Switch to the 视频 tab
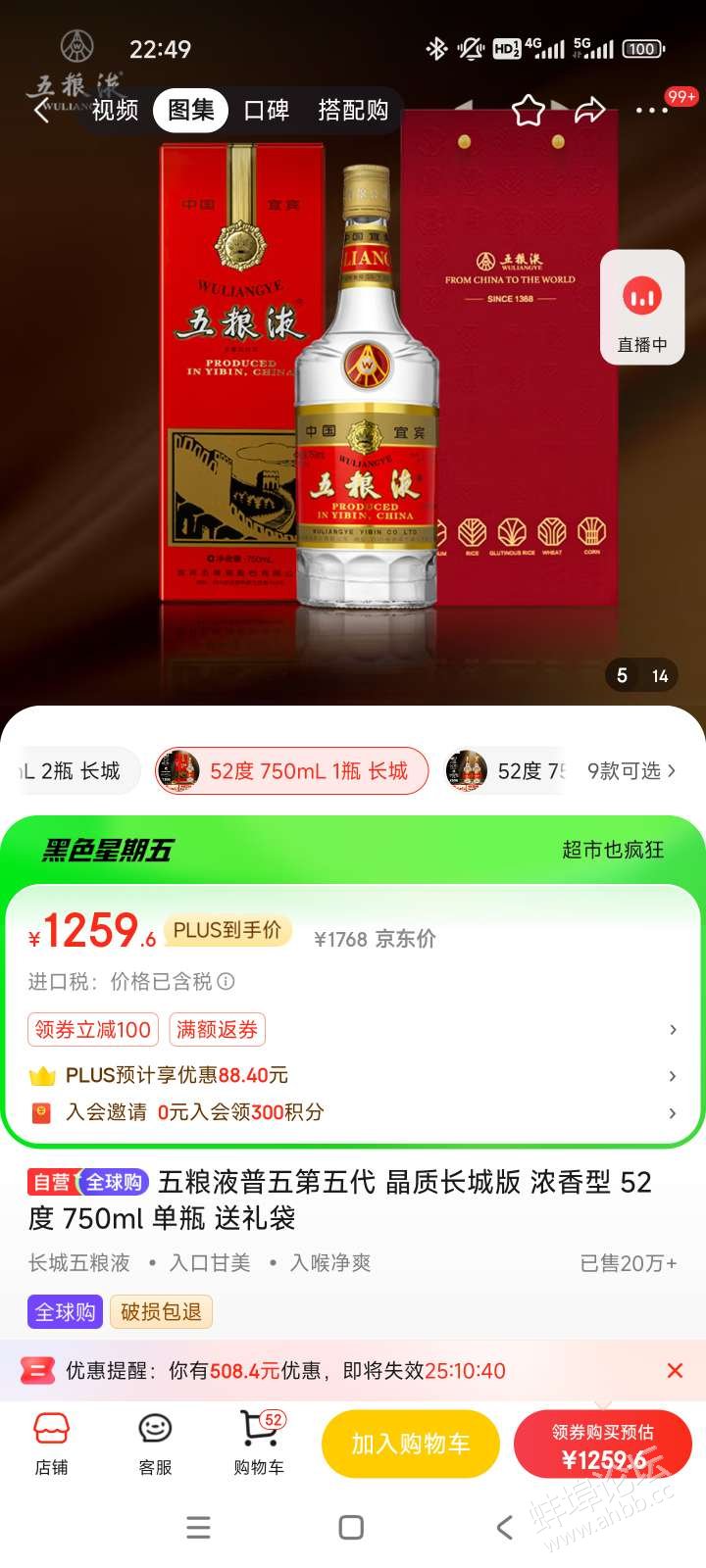 point(115,111)
